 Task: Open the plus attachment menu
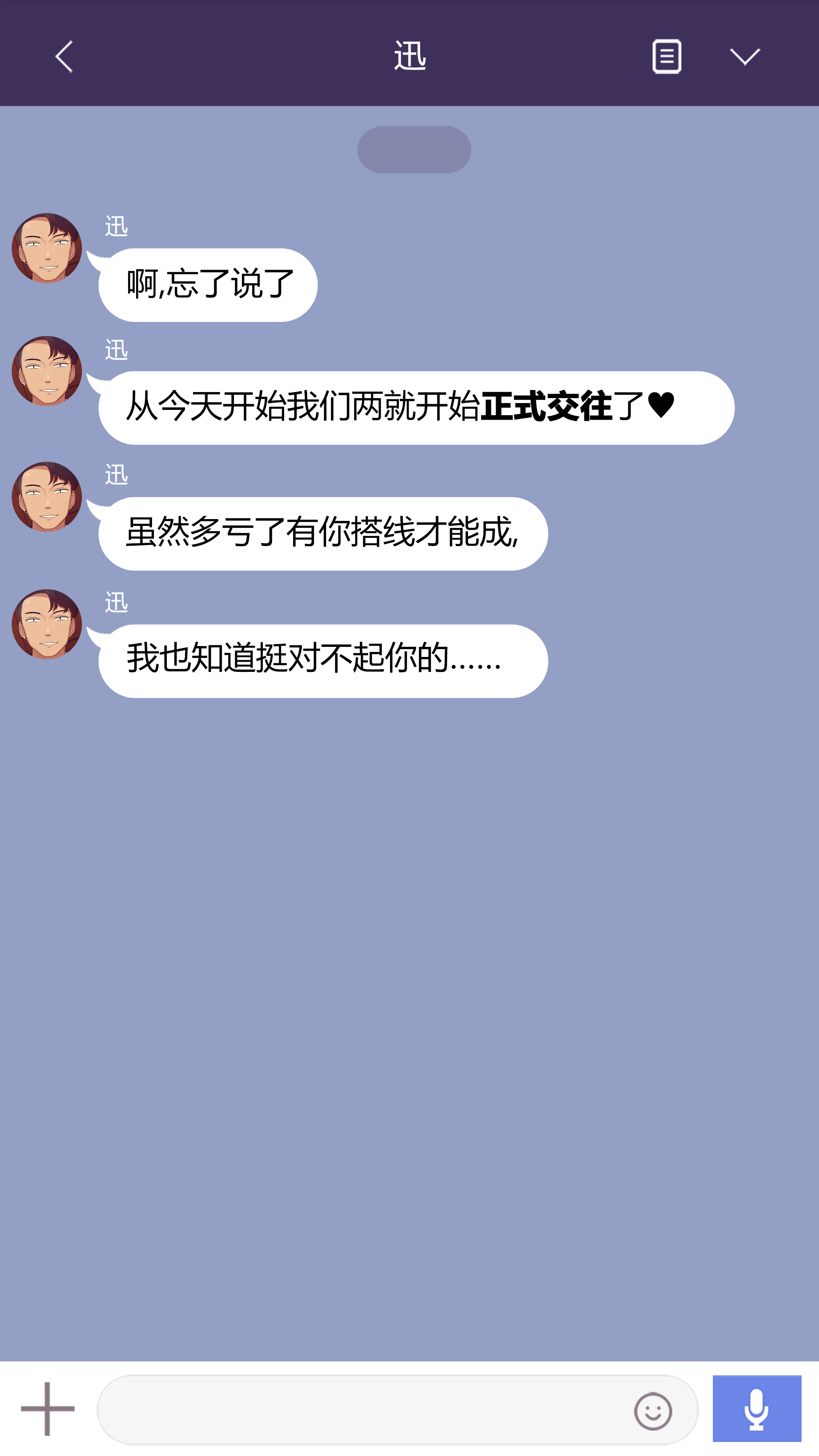point(47,1409)
